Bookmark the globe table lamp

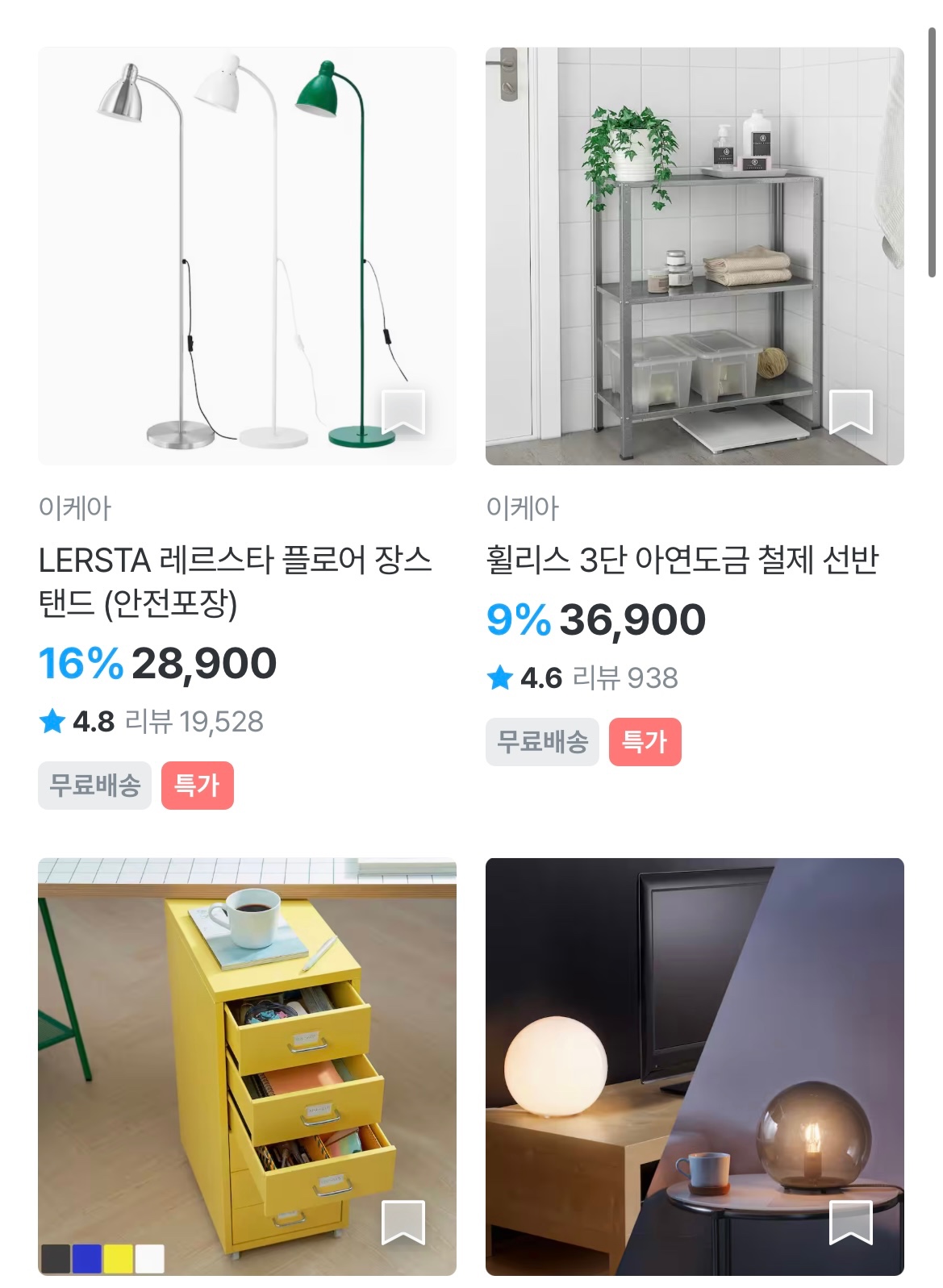pos(850,1222)
